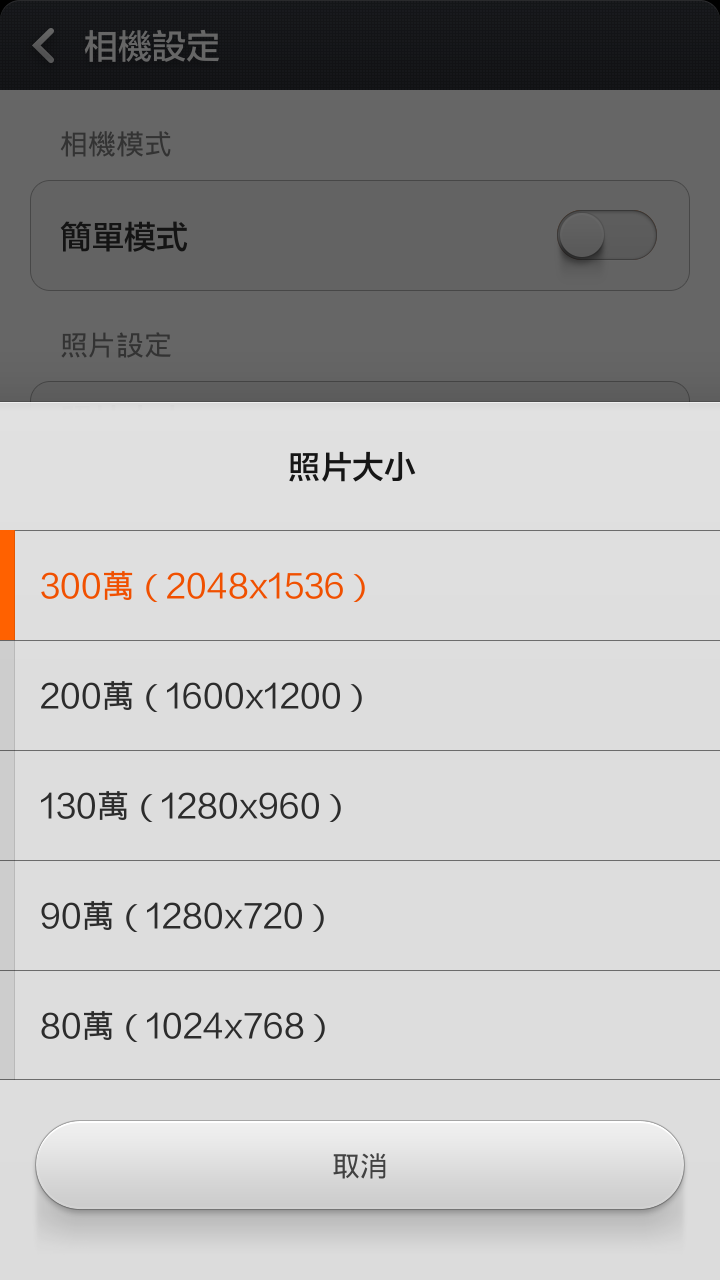The width and height of the screenshot is (720, 1280).
Task: Select 300萬 (2048x1536) photo size
Action: (360, 585)
